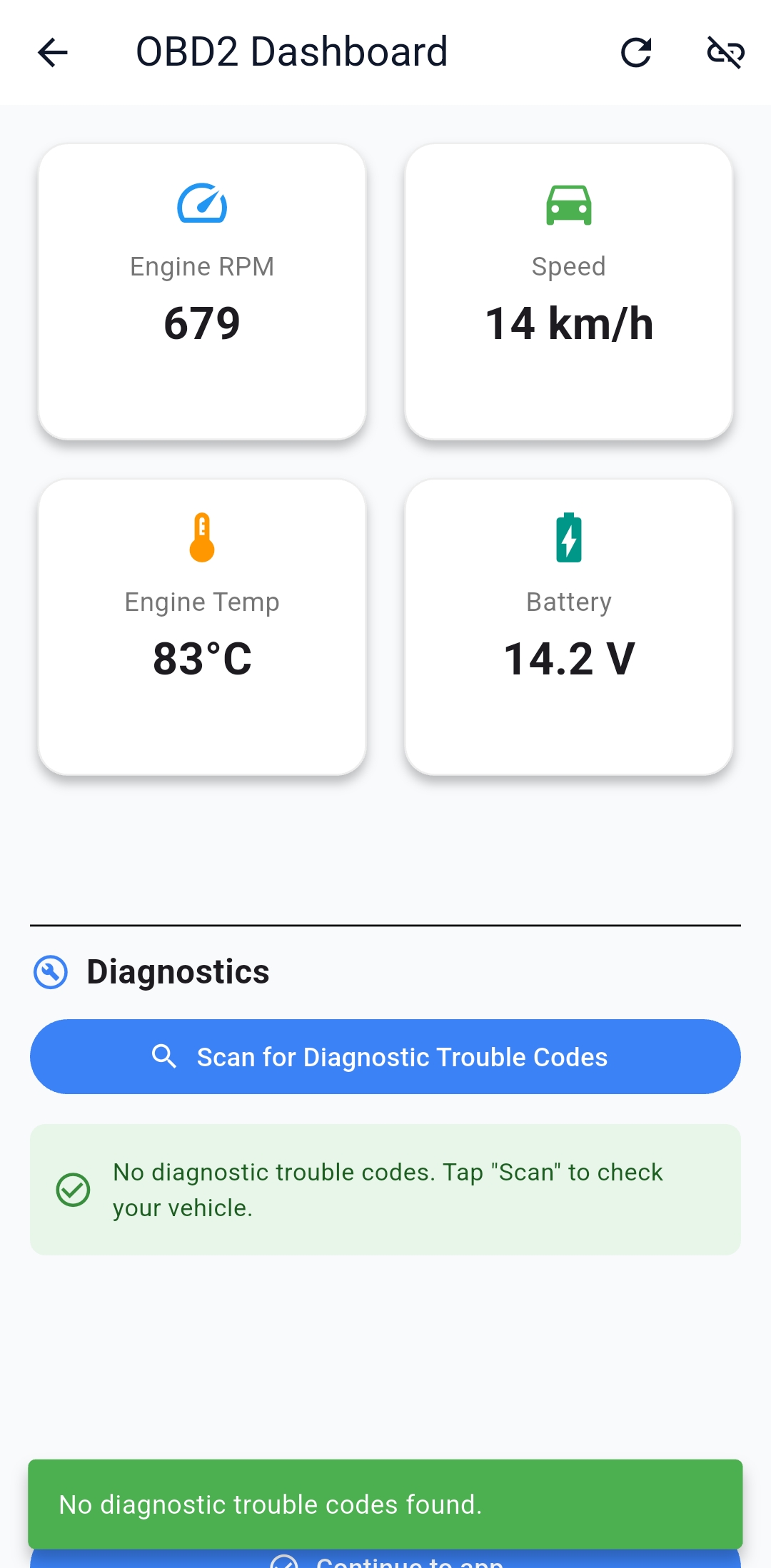Click the Engine RPM gauge icon
Viewport: 771px width, 1568px height.
point(202,204)
